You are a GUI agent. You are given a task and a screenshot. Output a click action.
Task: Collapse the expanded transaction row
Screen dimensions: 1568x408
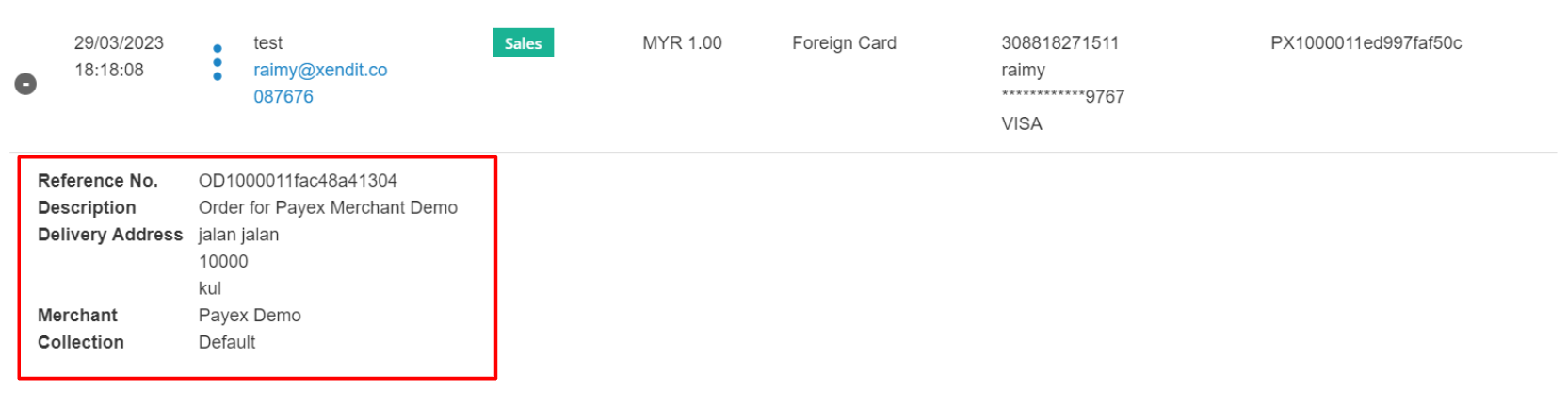pos(25,84)
